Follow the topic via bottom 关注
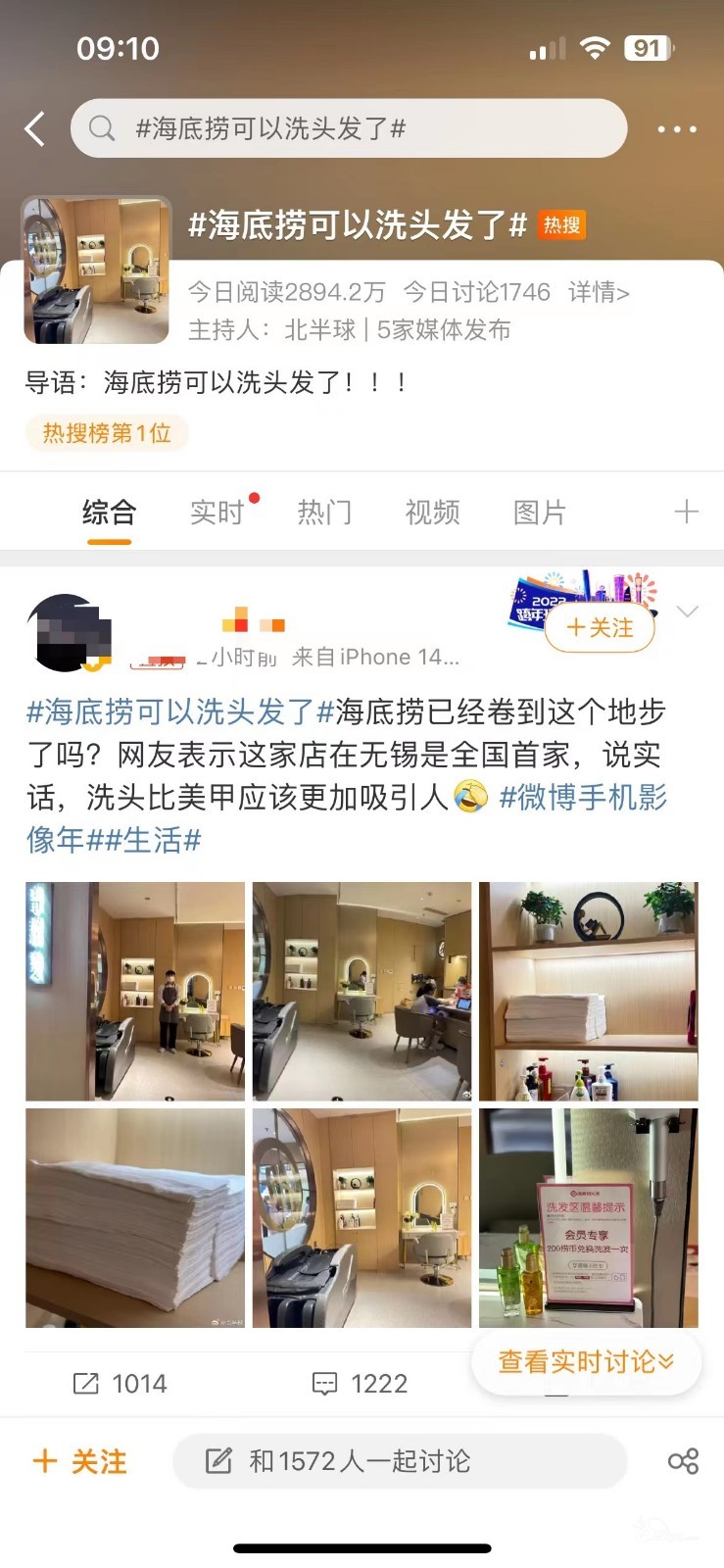The height and width of the screenshot is (1568, 724). [x=79, y=1462]
